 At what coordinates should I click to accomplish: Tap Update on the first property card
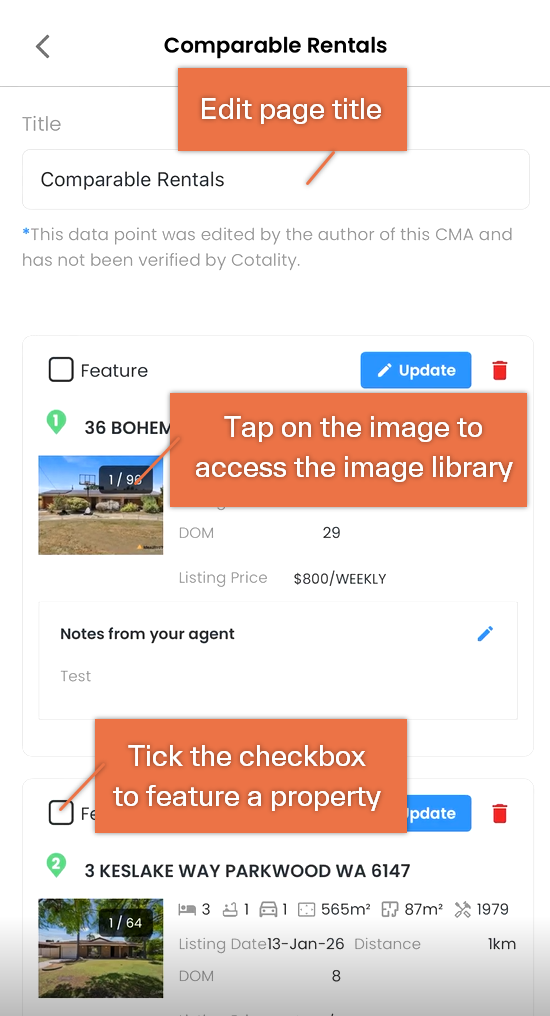click(415, 370)
